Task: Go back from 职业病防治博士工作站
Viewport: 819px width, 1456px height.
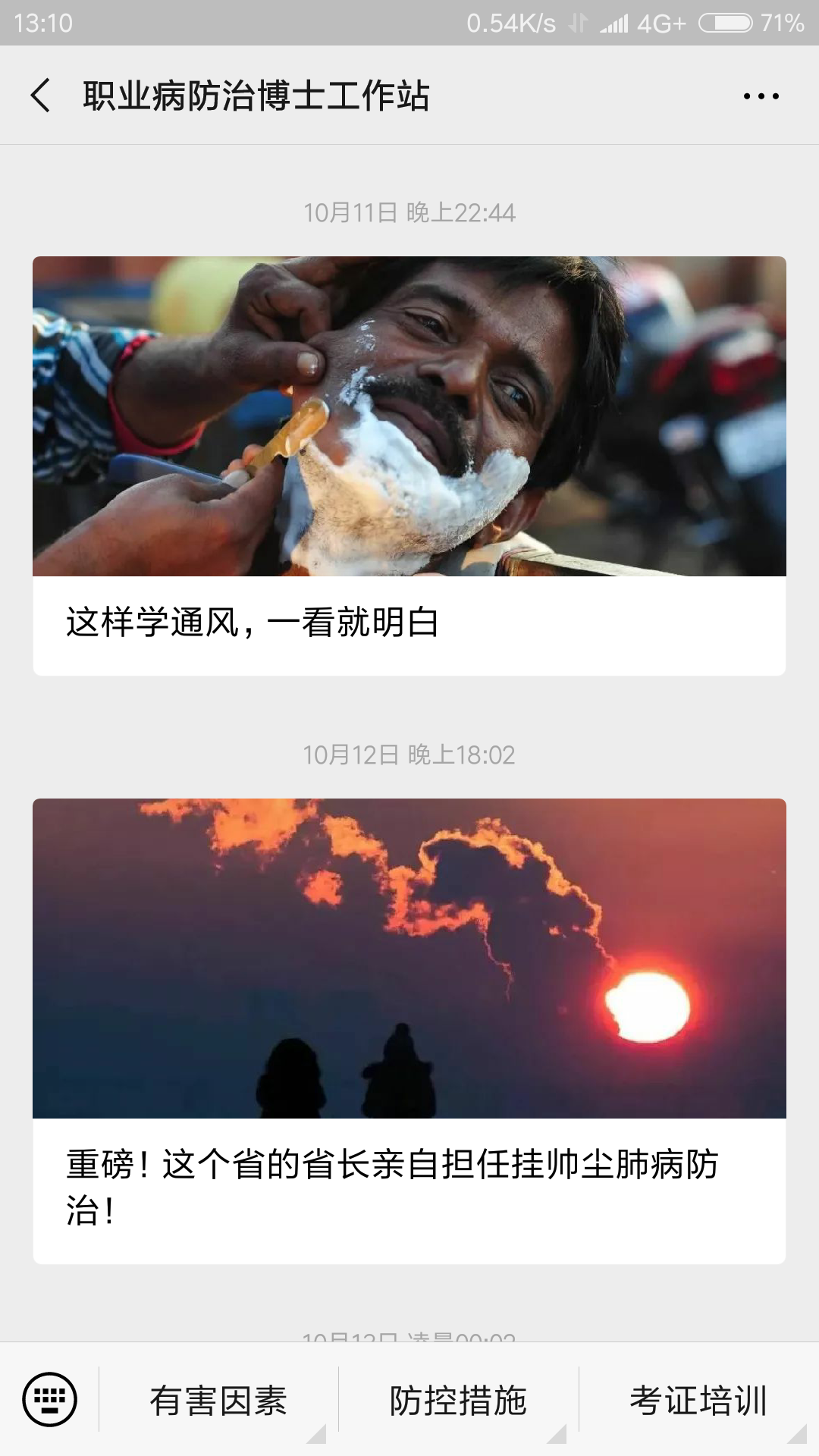Action: [41, 96]
